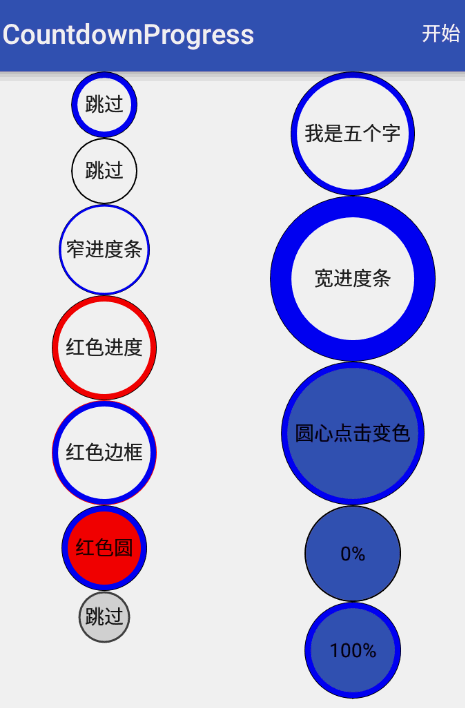Tap the small gray 跳过 circle

point(104,617)
